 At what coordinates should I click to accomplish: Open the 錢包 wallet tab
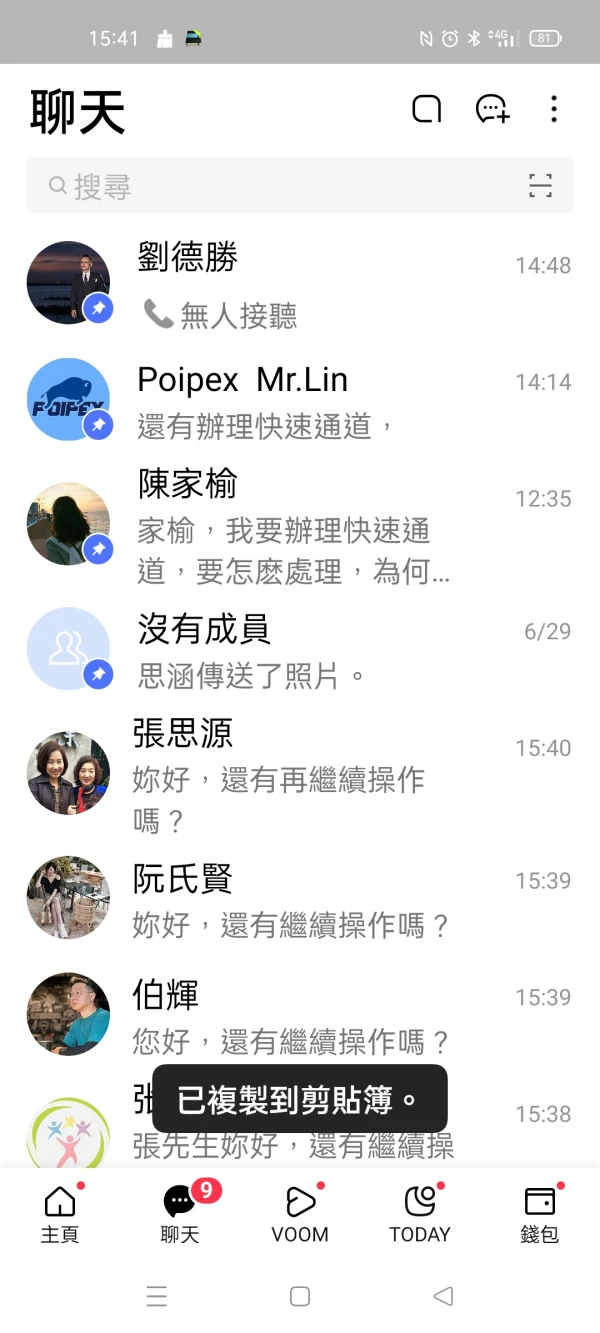pos(540,1213)
